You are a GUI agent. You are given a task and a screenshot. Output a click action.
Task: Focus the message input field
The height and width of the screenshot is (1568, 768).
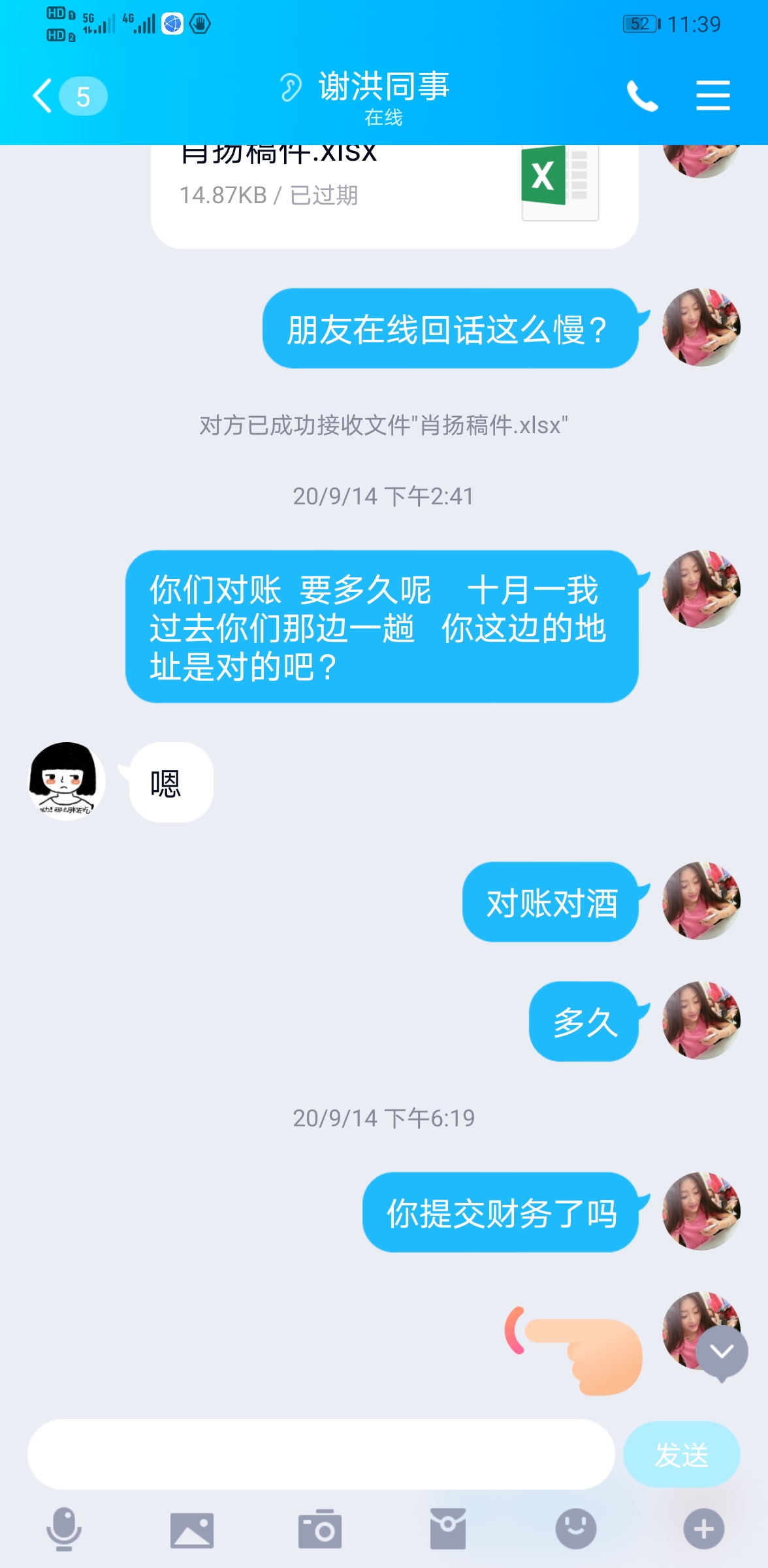(321, 1454)
